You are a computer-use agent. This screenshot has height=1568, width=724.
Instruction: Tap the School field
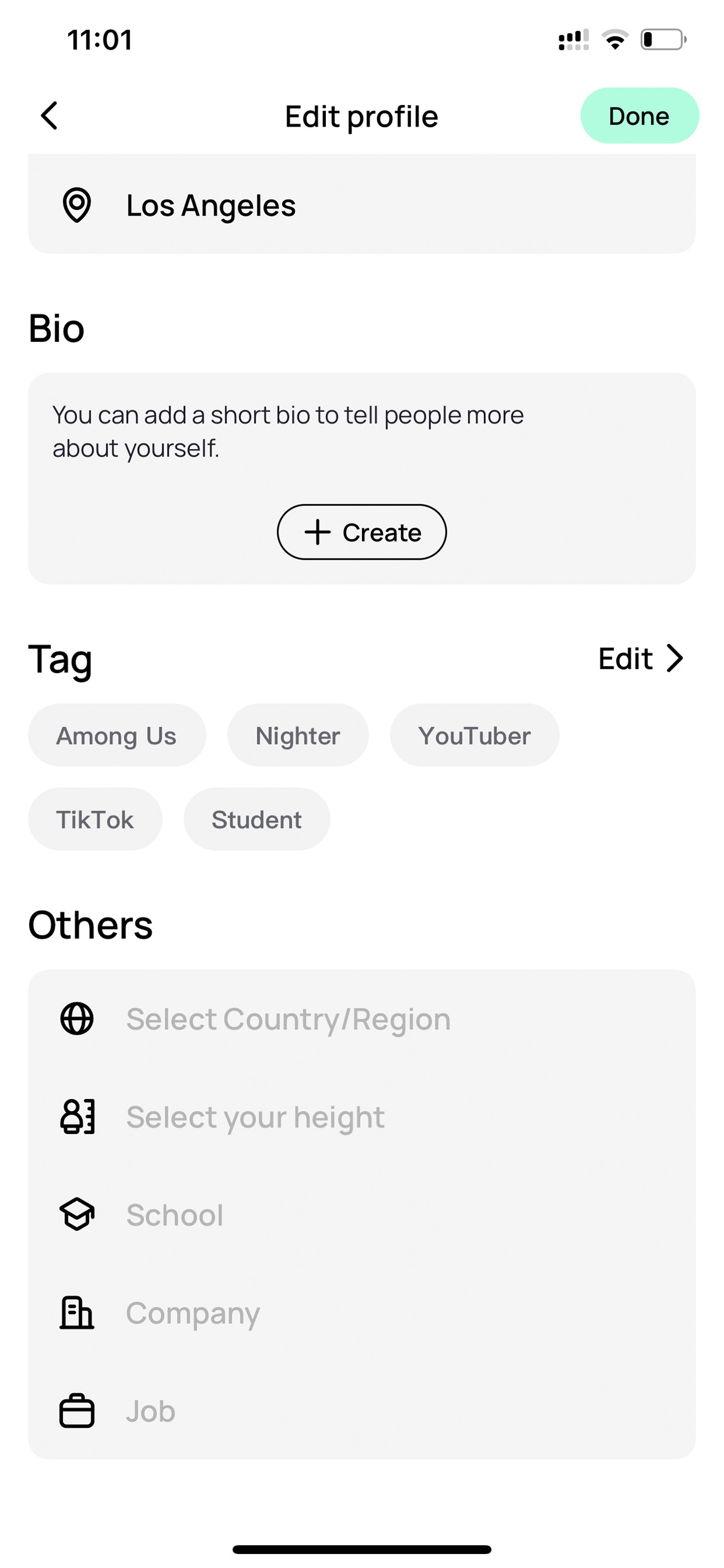(361, 1215)
